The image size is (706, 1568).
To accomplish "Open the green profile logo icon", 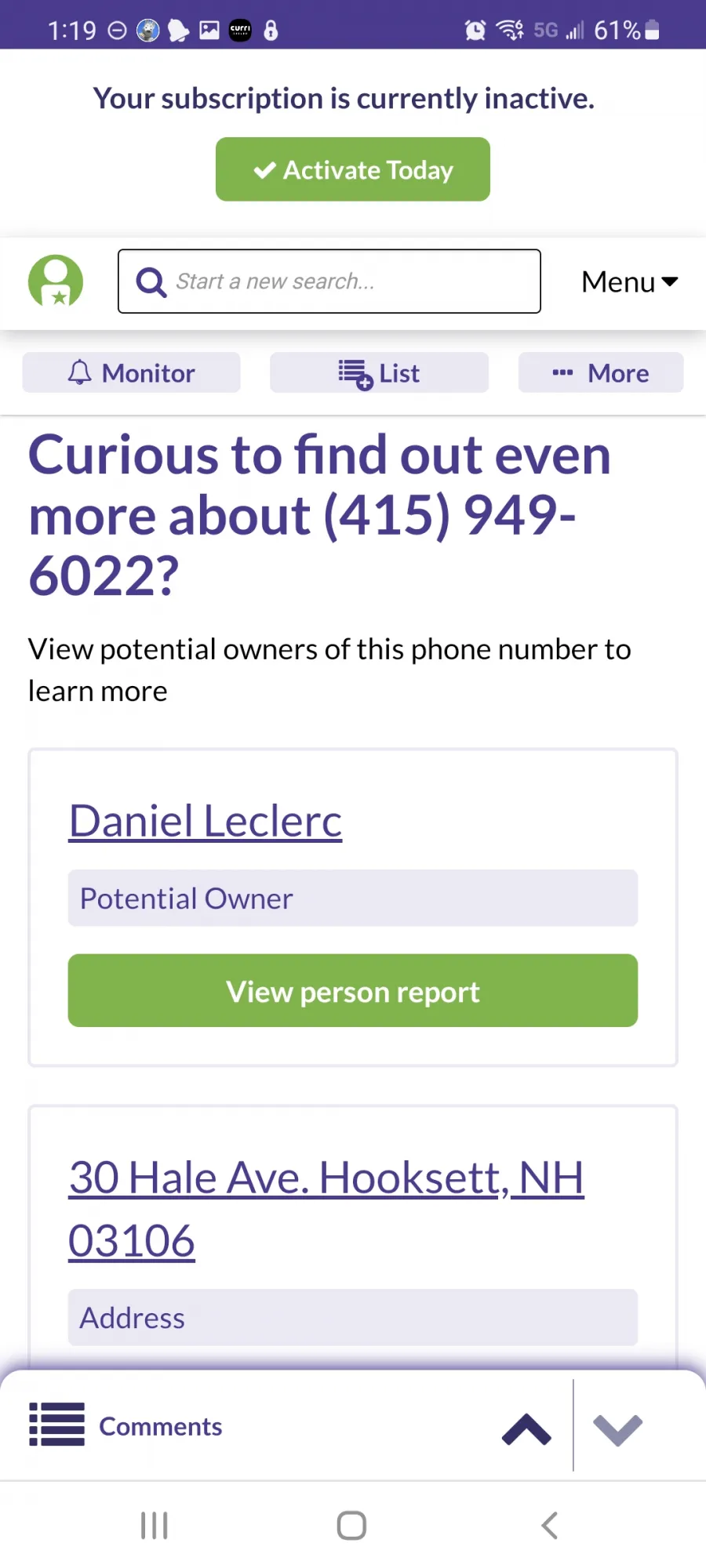I will click(x=56, y=281).
